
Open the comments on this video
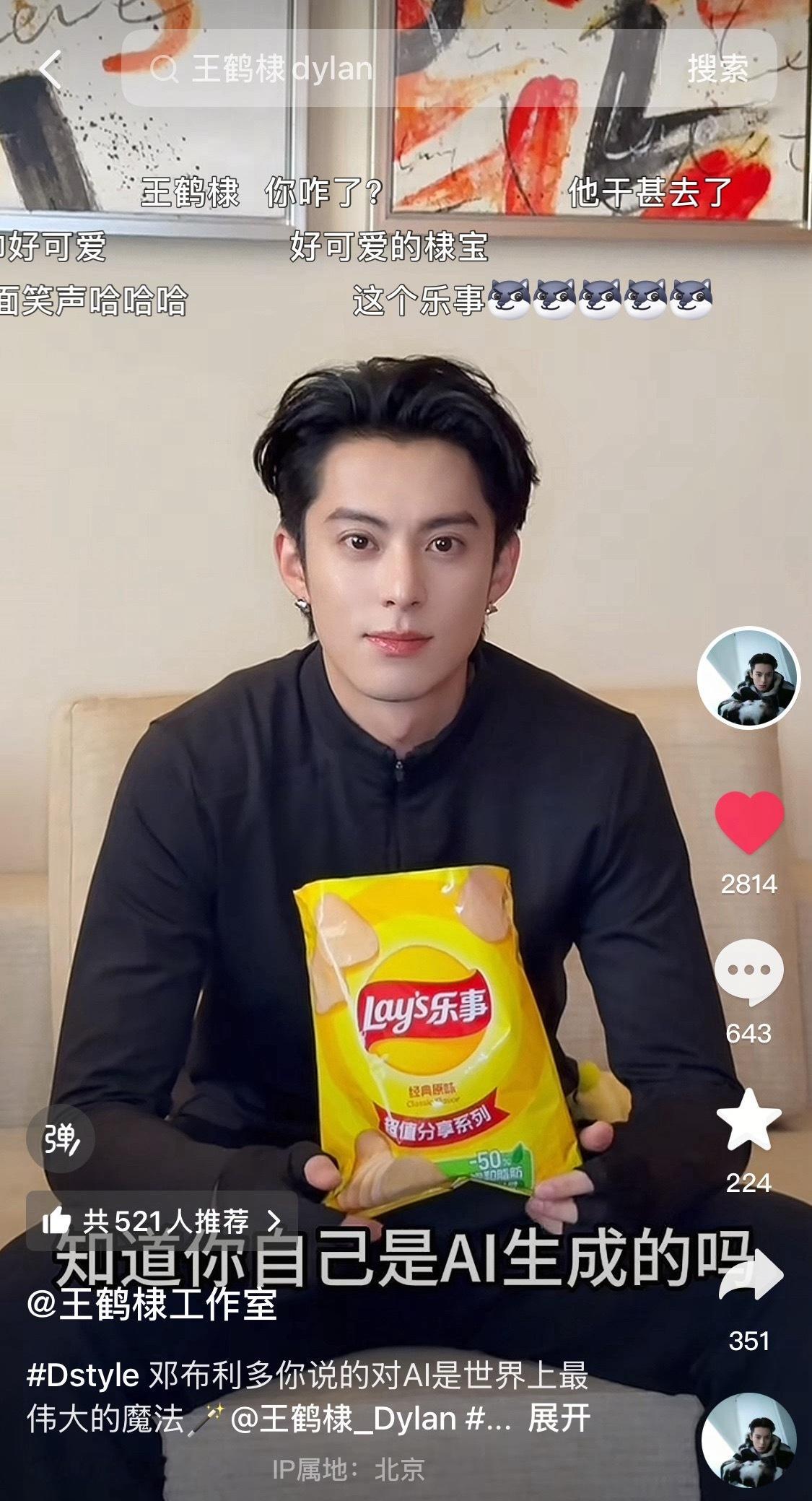pyautogui.click(x=748, y=972)
